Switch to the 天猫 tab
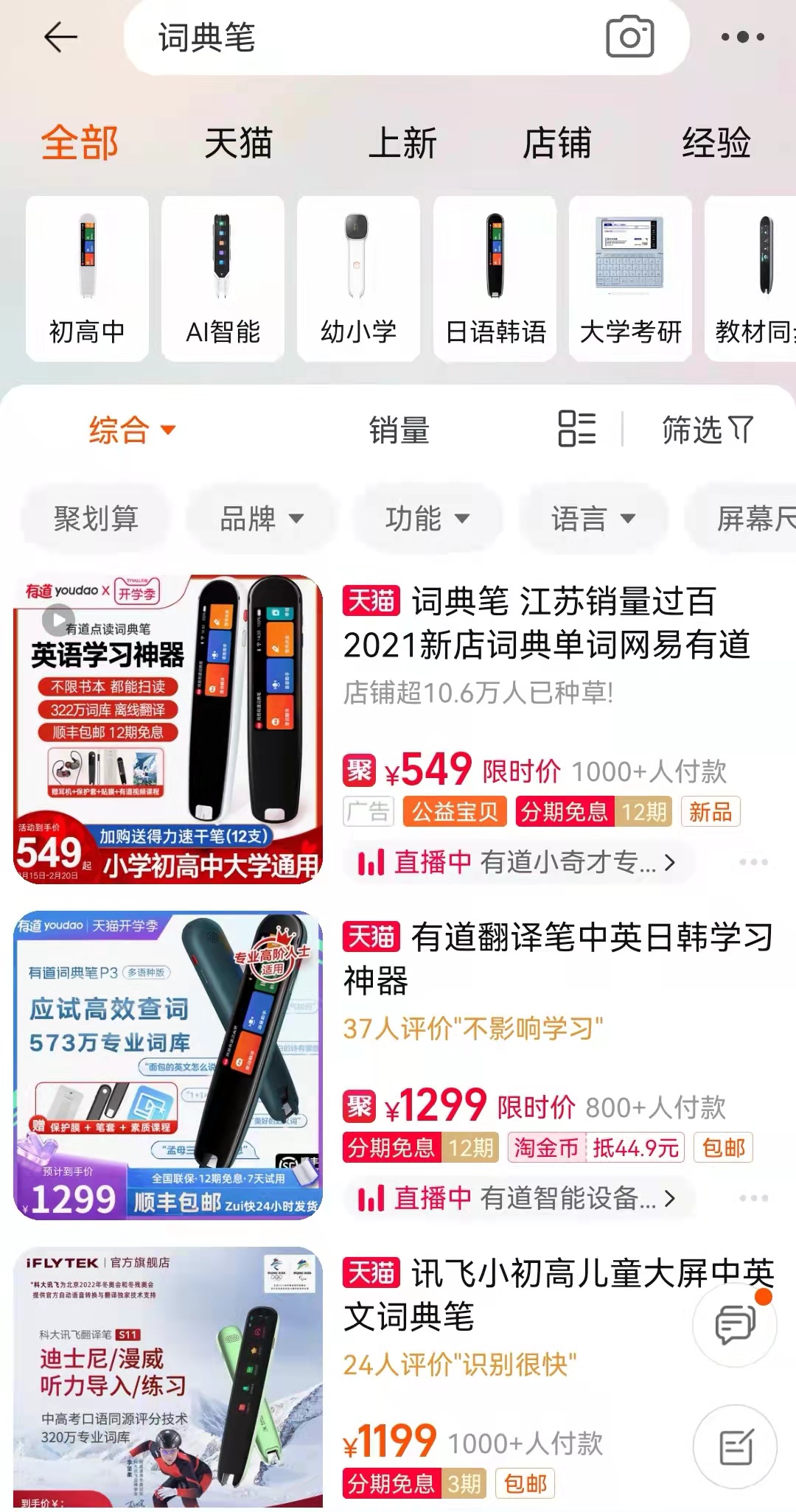The height and width of the screenshot is (1512, 796). click(x=238, y=143)
